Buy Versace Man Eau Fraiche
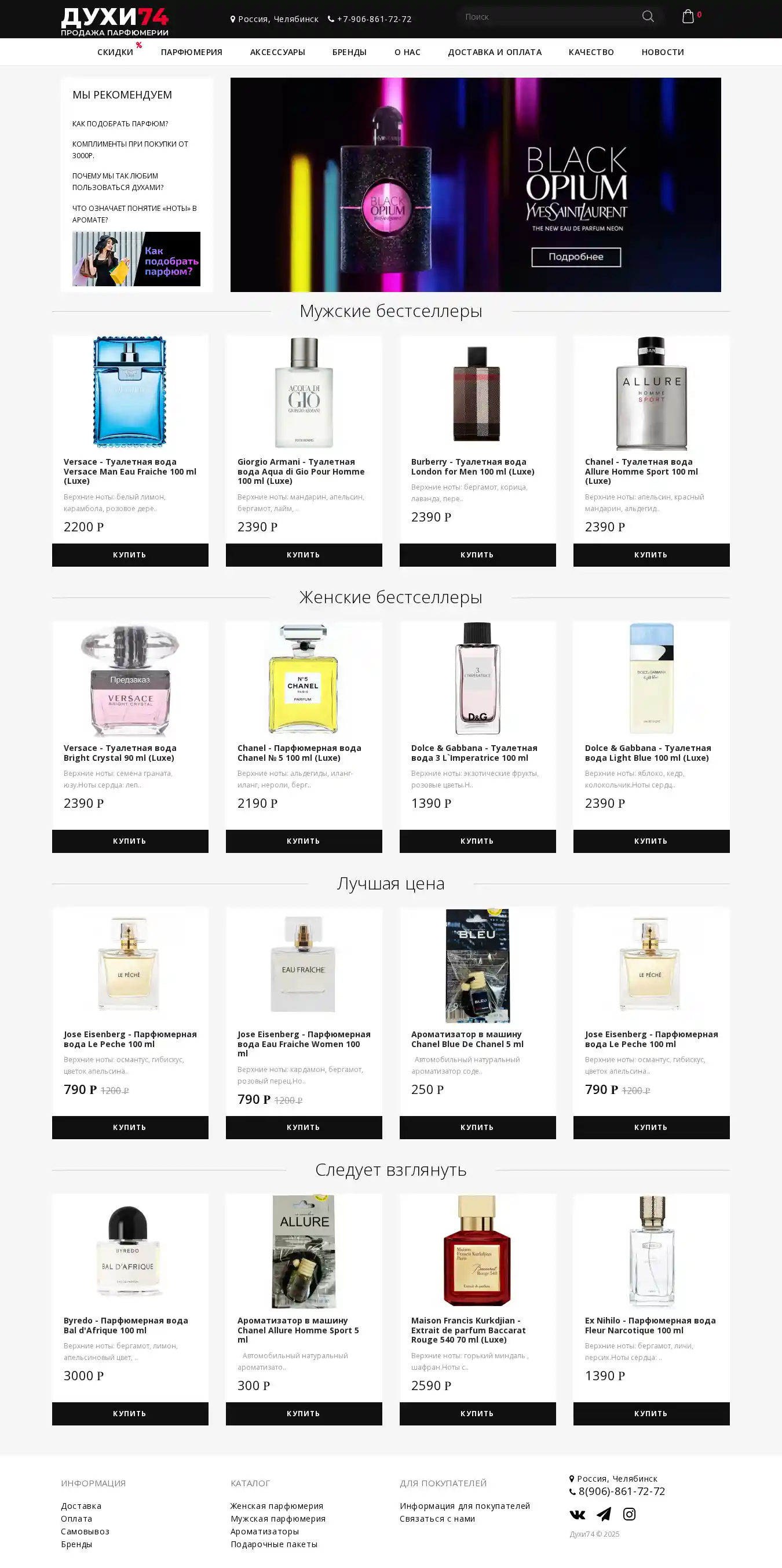The height and width of the screenshot is (1568, 782). [130, 555]
